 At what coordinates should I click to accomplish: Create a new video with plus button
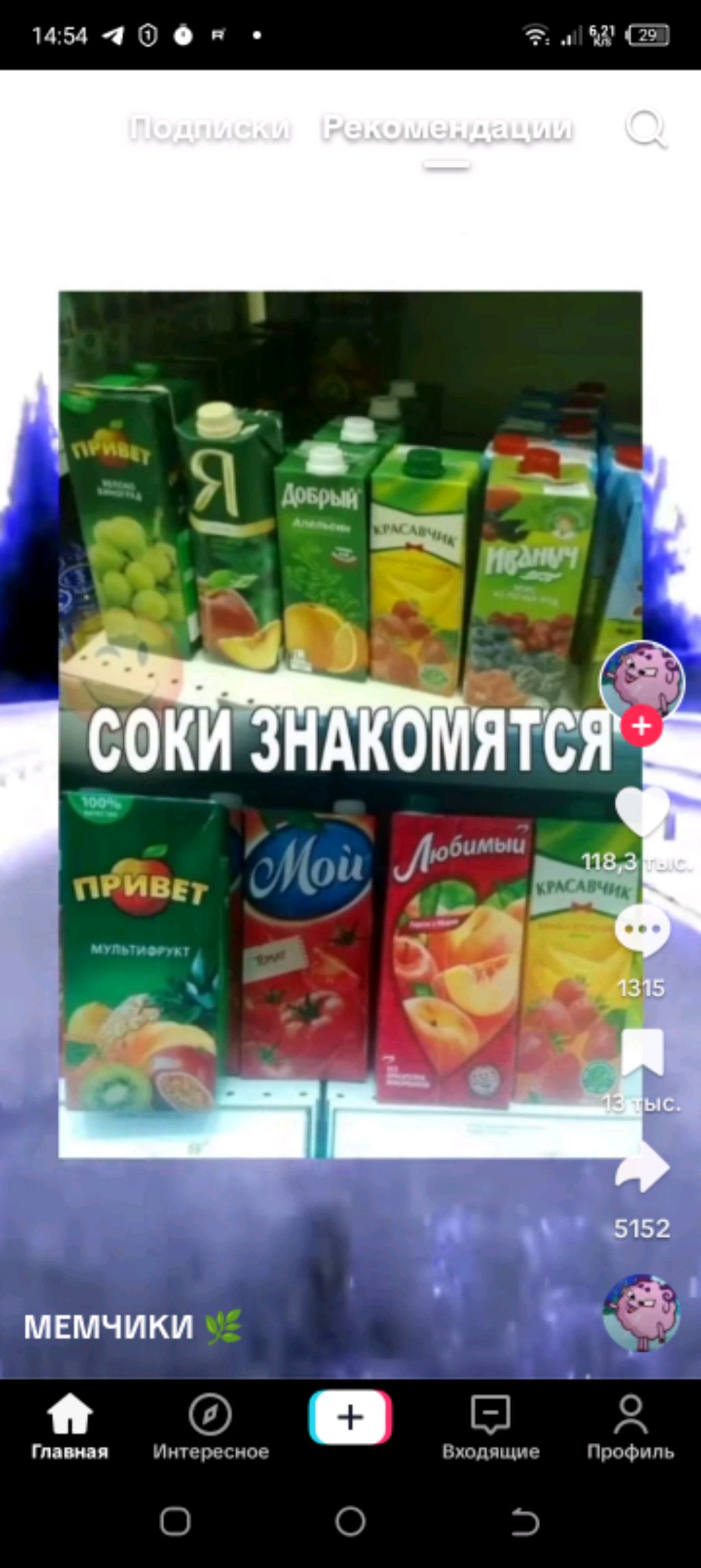[350, 1417]
